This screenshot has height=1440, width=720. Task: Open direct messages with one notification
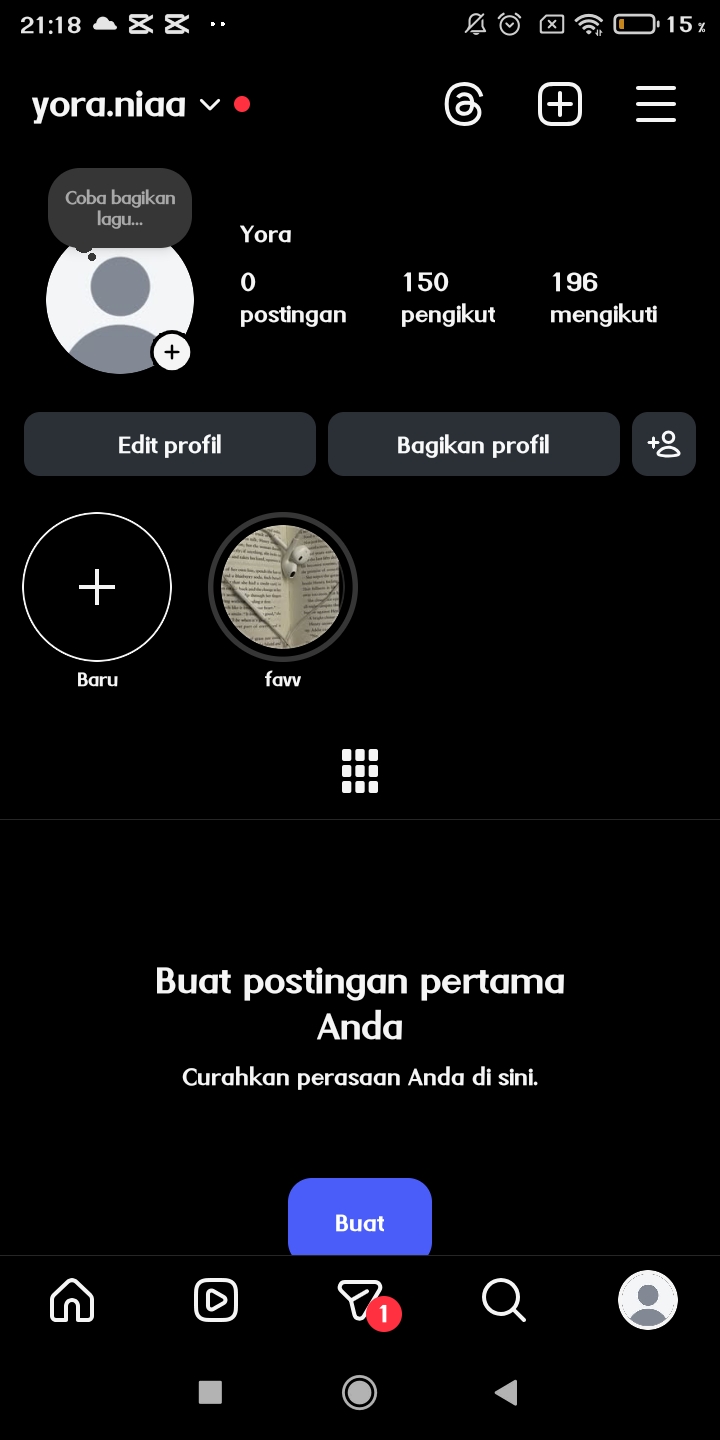click(x=360, y=1300)
